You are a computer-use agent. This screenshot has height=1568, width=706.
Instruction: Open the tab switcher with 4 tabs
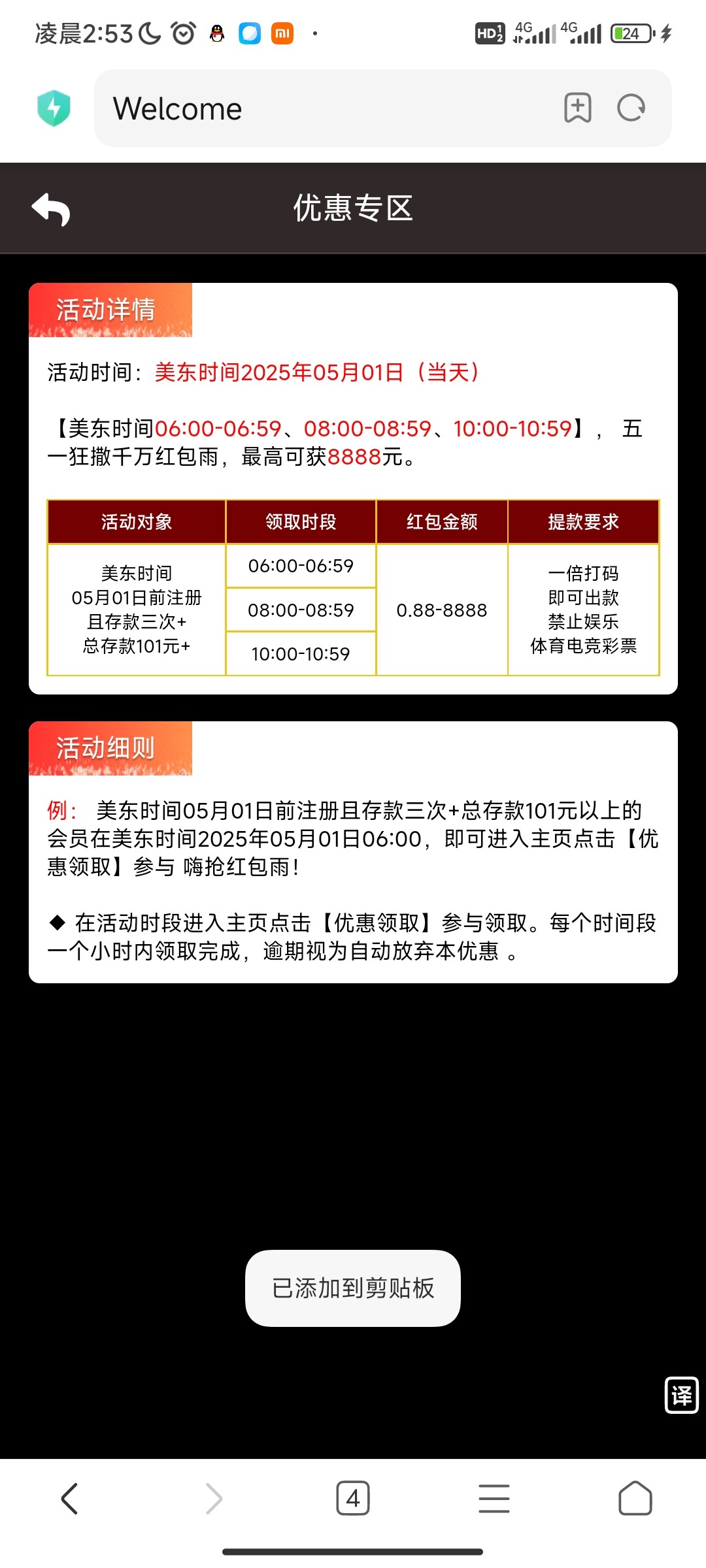click(x=353, y=1498)
